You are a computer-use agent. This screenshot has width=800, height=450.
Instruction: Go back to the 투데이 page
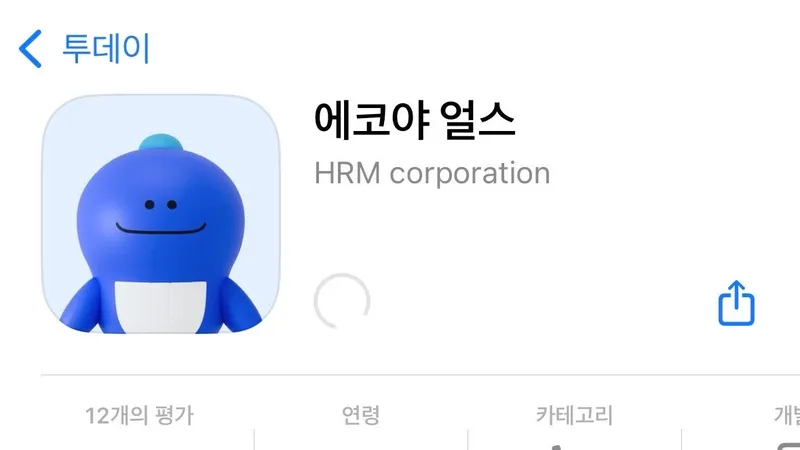pos(85,48)
